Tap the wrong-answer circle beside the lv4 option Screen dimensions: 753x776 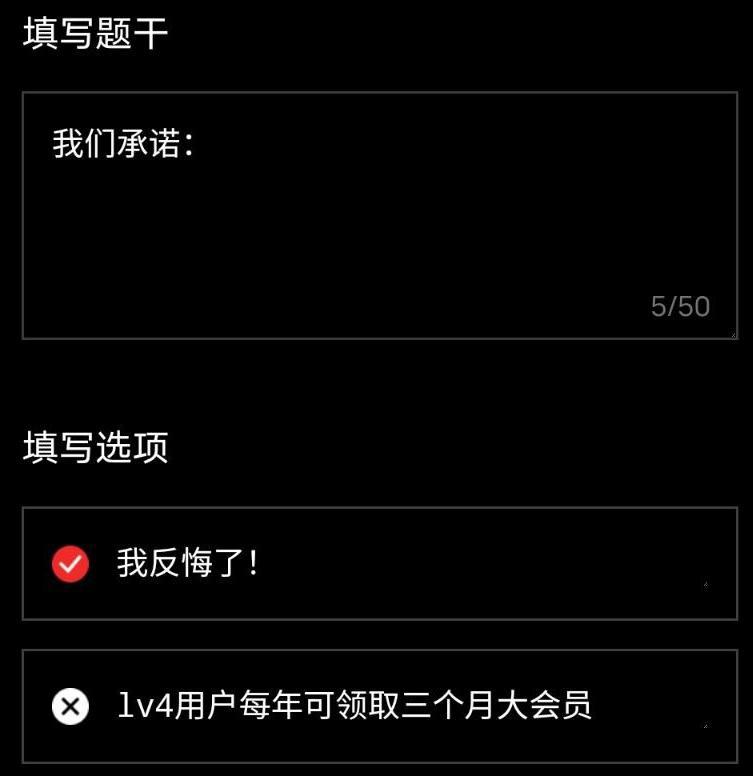click(69, 708)
